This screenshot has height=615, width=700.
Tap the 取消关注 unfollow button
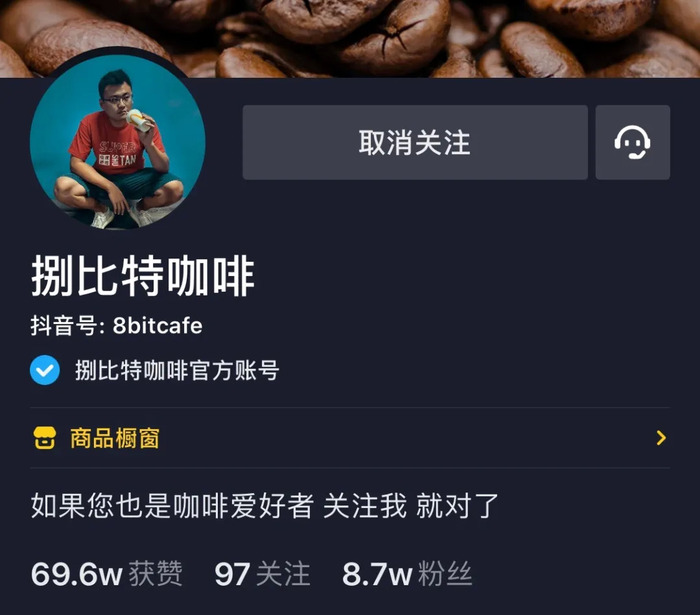pos(414,143)
